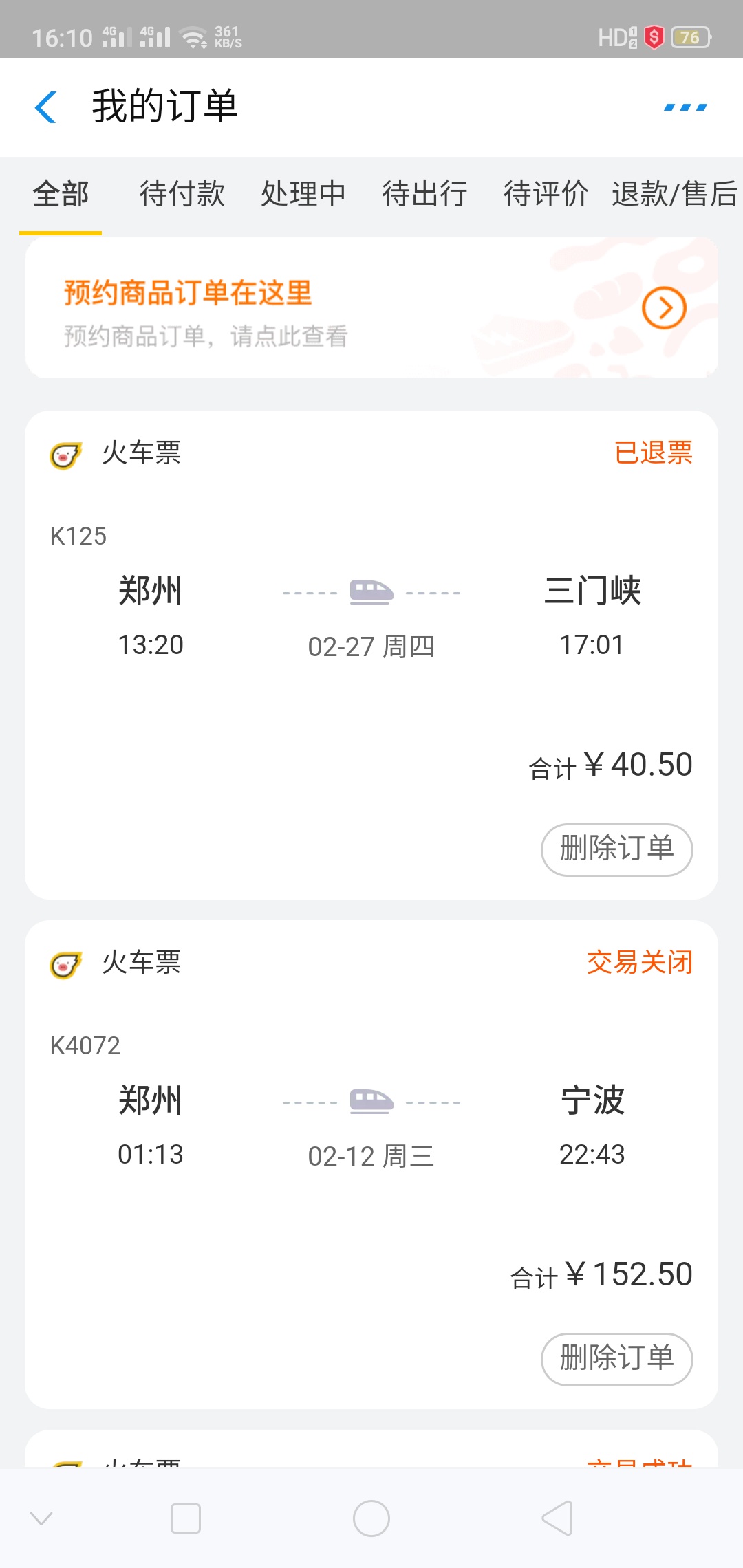
Task: Open the three-dot more menu
Action: [x=685, y=107]
